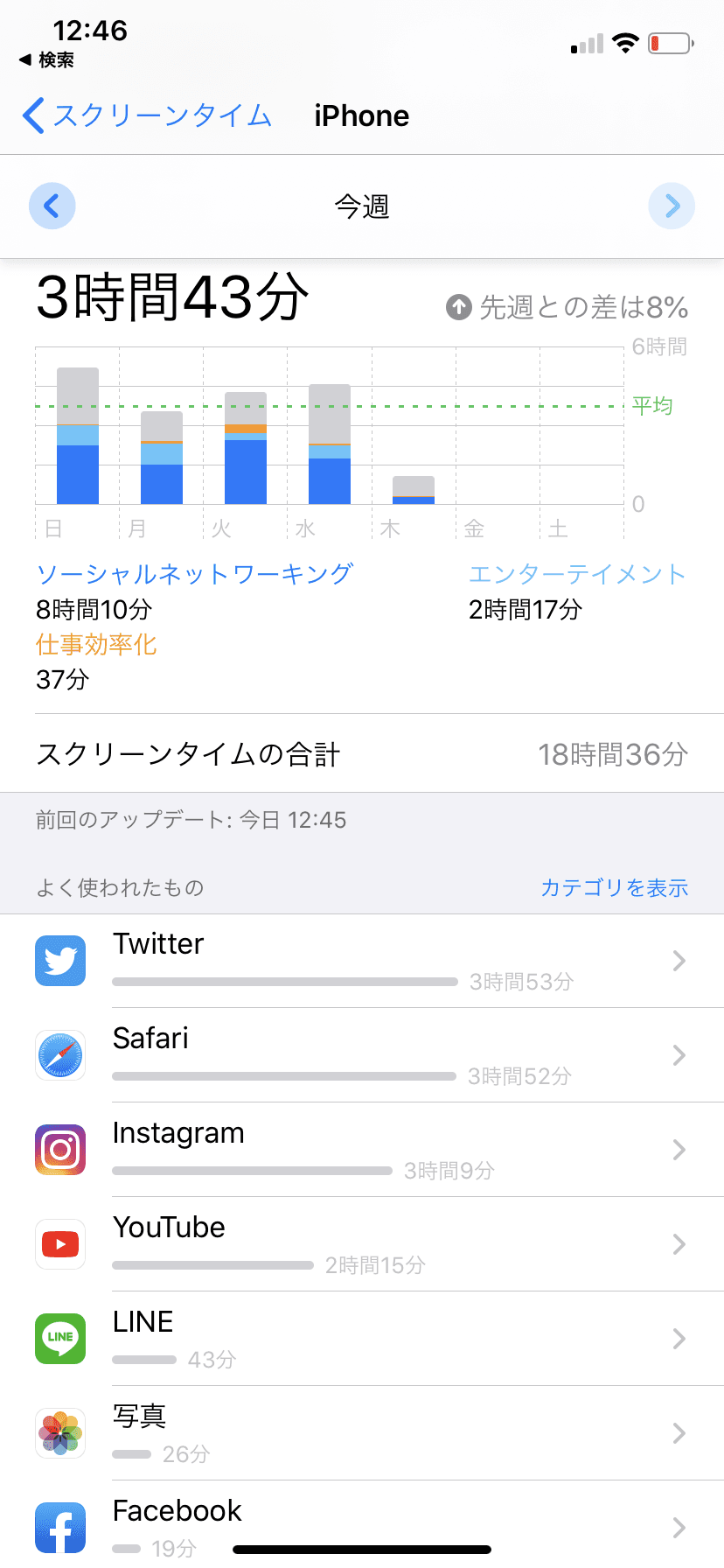This screenshot has height=1568, width=724.
Task: Open LINE usage details
Action: (x=362, y=1339)
